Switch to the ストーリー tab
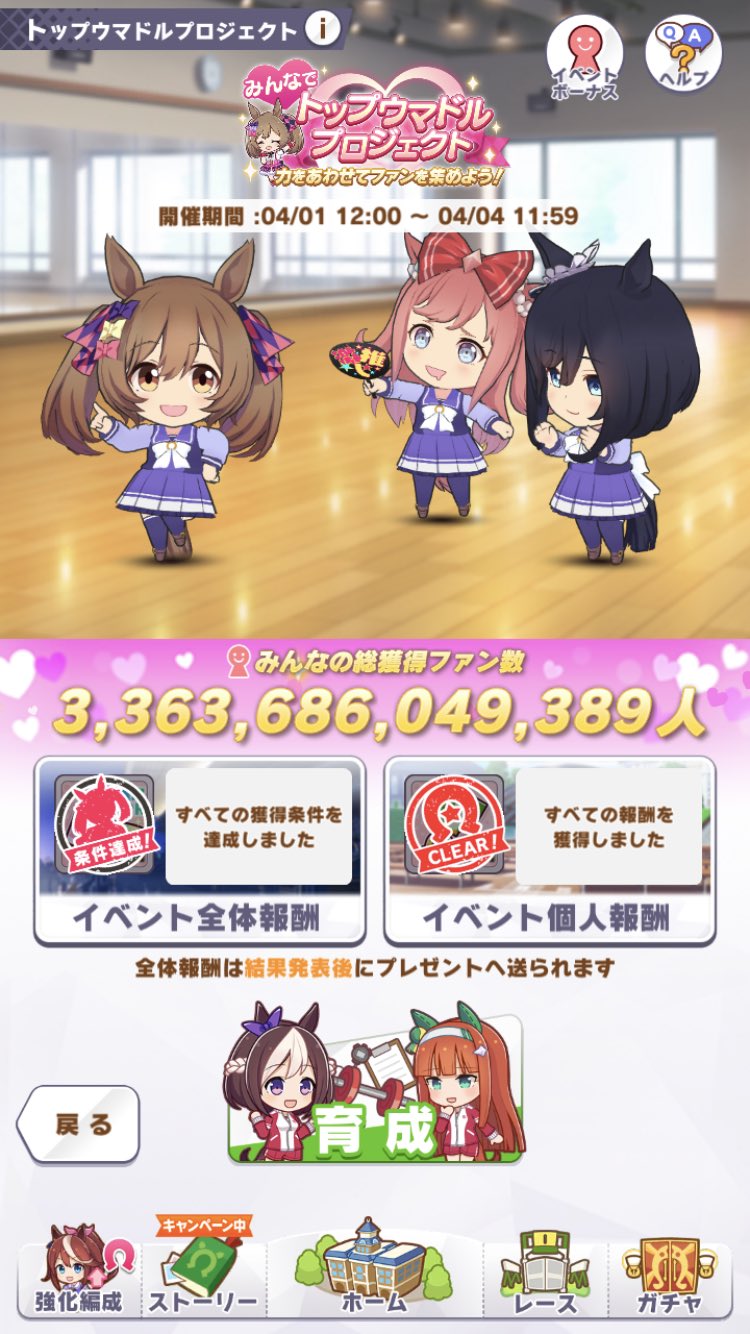 click(204, 1272)
